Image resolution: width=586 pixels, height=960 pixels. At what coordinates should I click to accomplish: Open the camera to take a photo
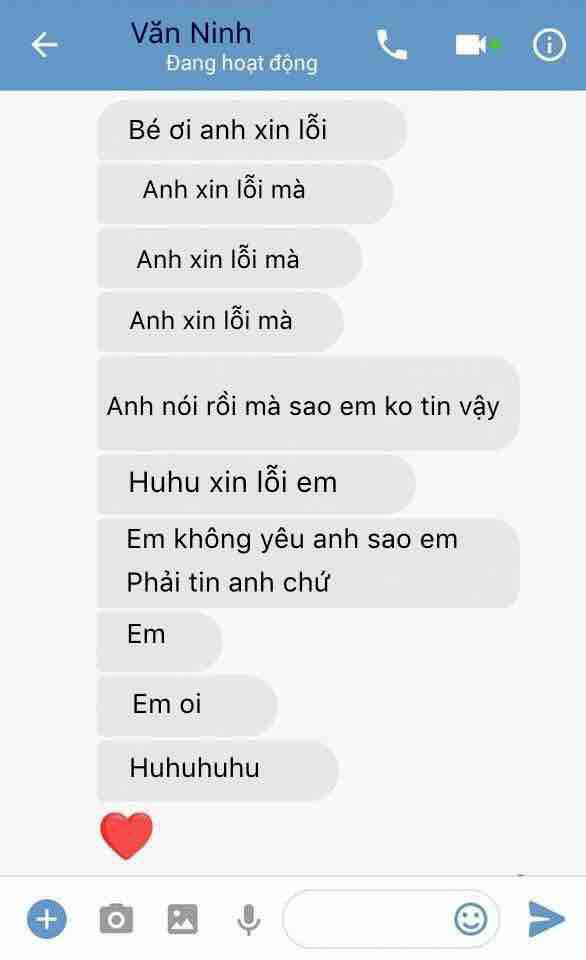tap(116, 918)
